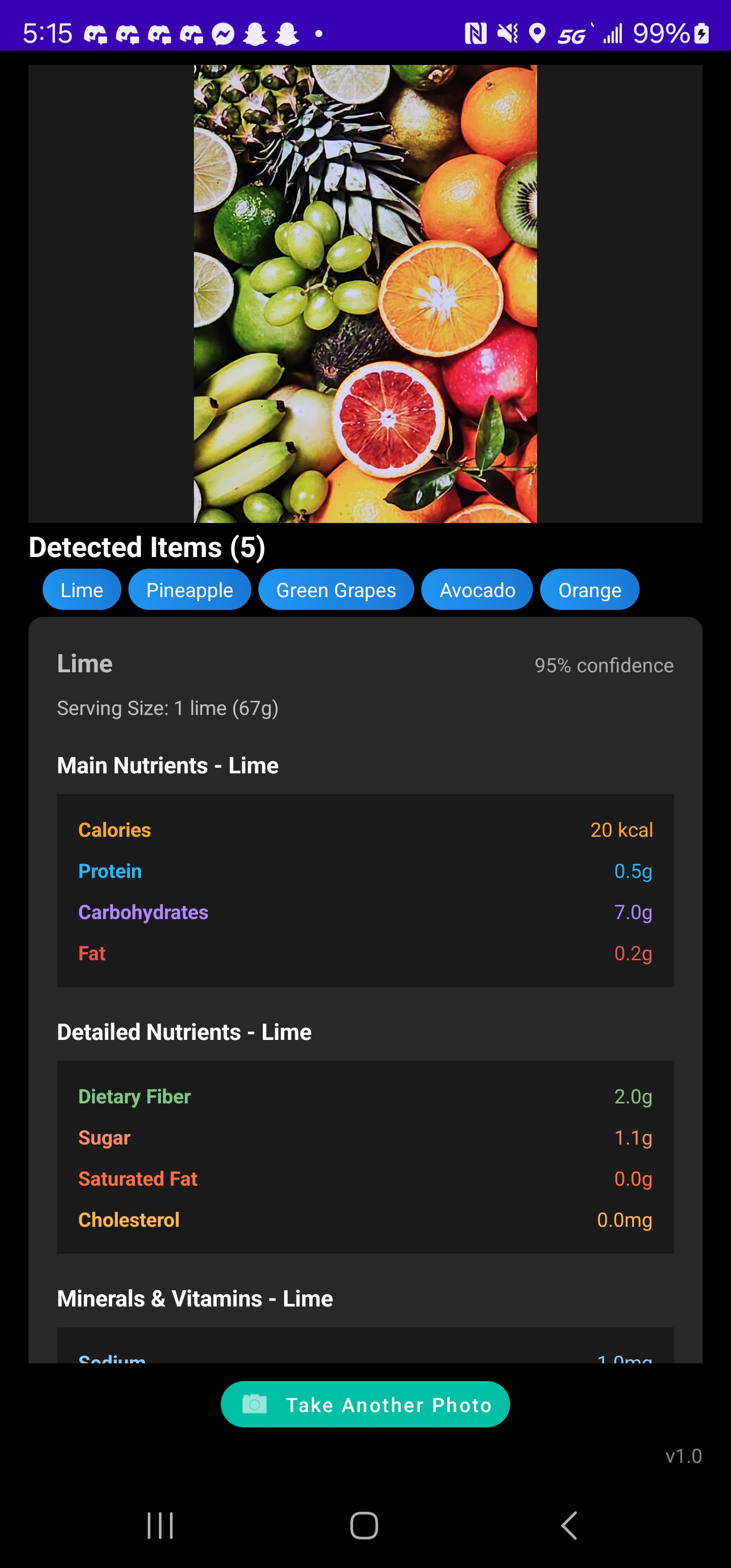Tap the Detailed Nutrients - Lime heading
Screen dimensions: 731x1568
pyautogui.click(x=184, y=1032)
